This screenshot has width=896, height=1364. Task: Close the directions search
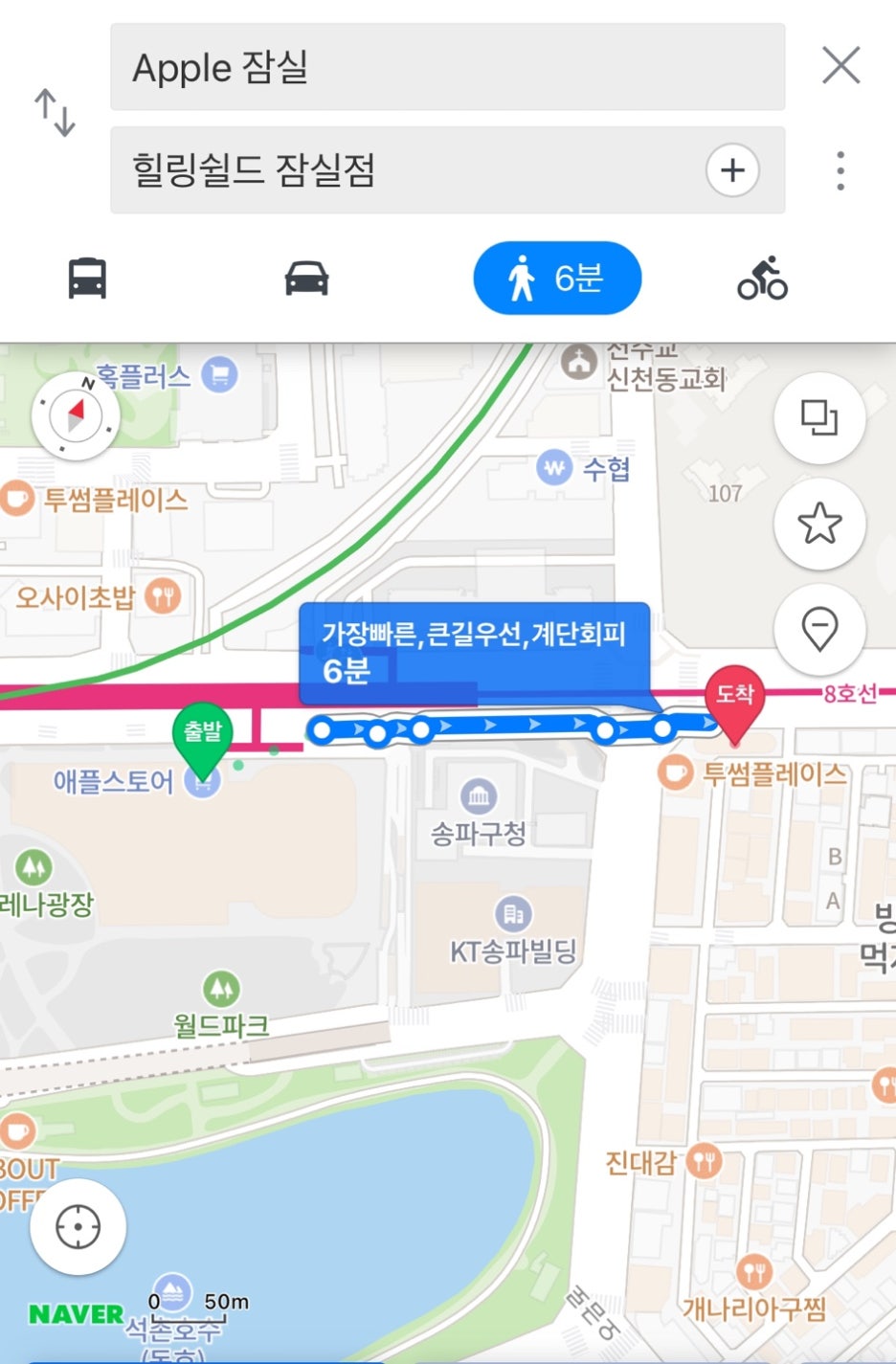pyautogui.click(x=840, y=66)
